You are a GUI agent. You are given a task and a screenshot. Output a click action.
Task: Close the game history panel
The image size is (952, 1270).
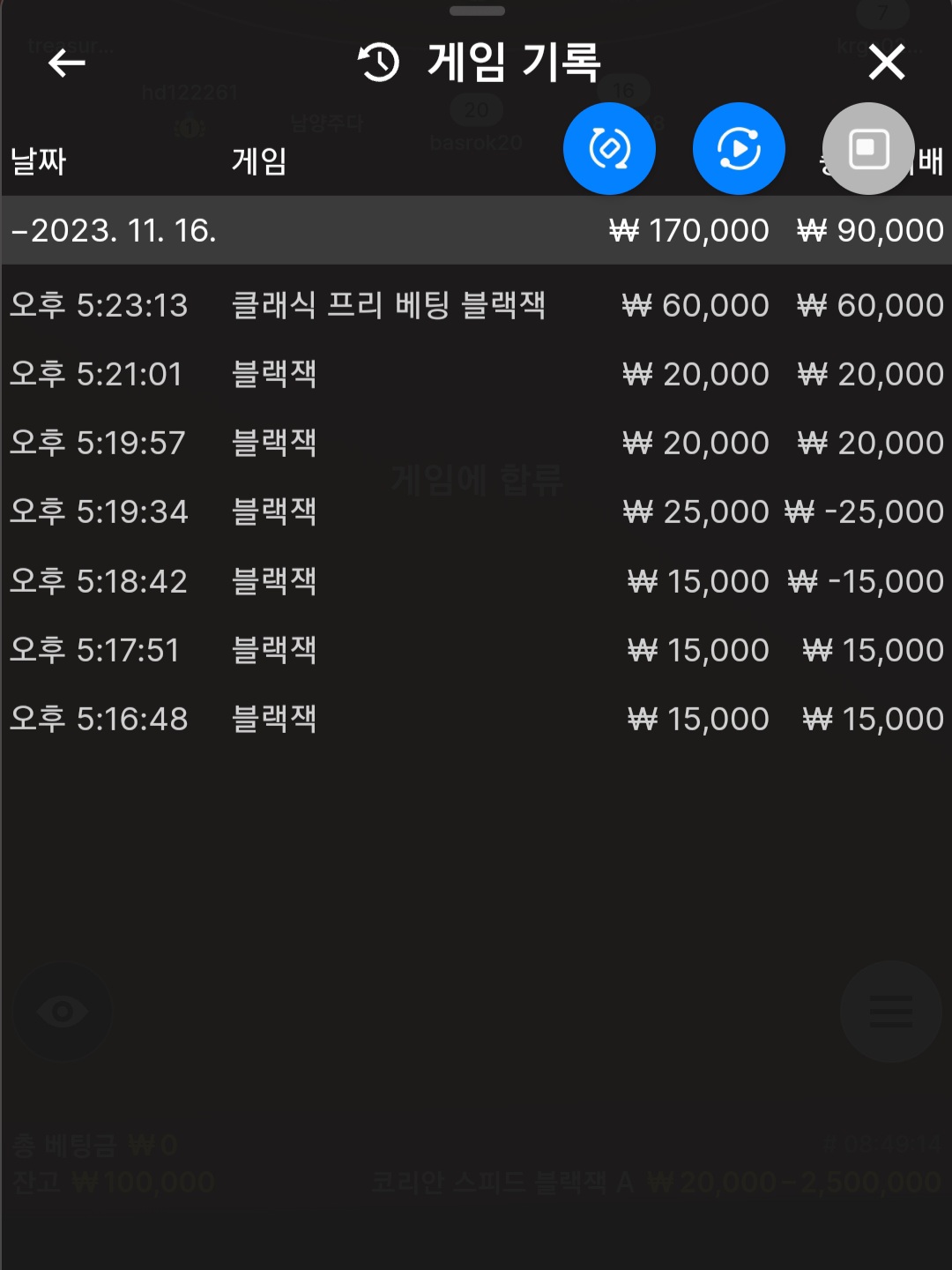887,63
